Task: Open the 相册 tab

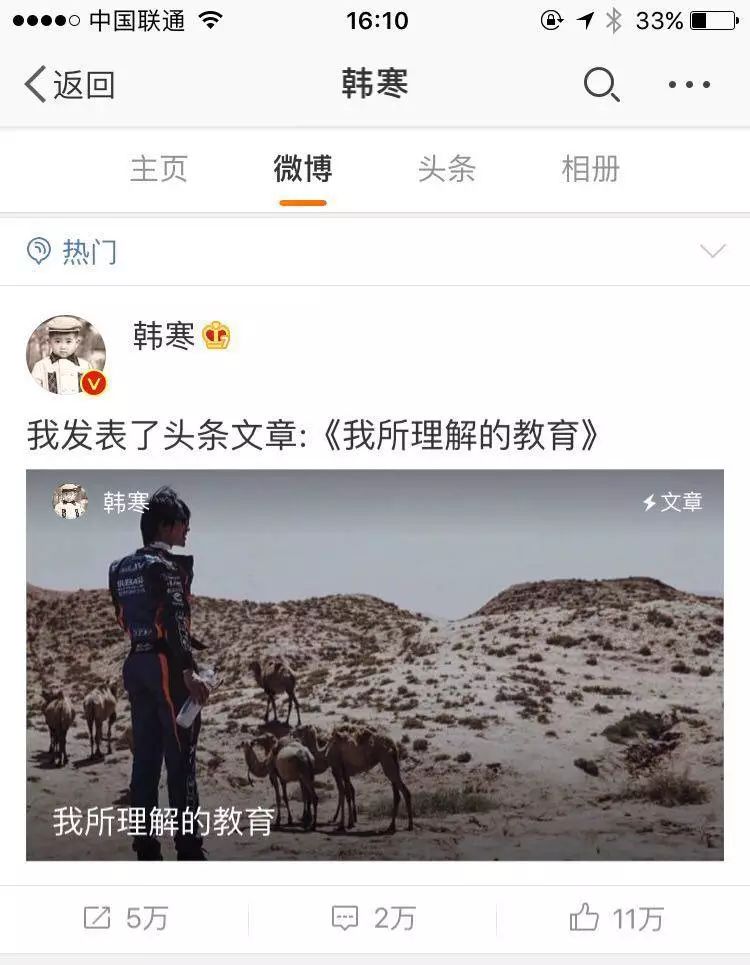Action: click(x=590, y=169)
